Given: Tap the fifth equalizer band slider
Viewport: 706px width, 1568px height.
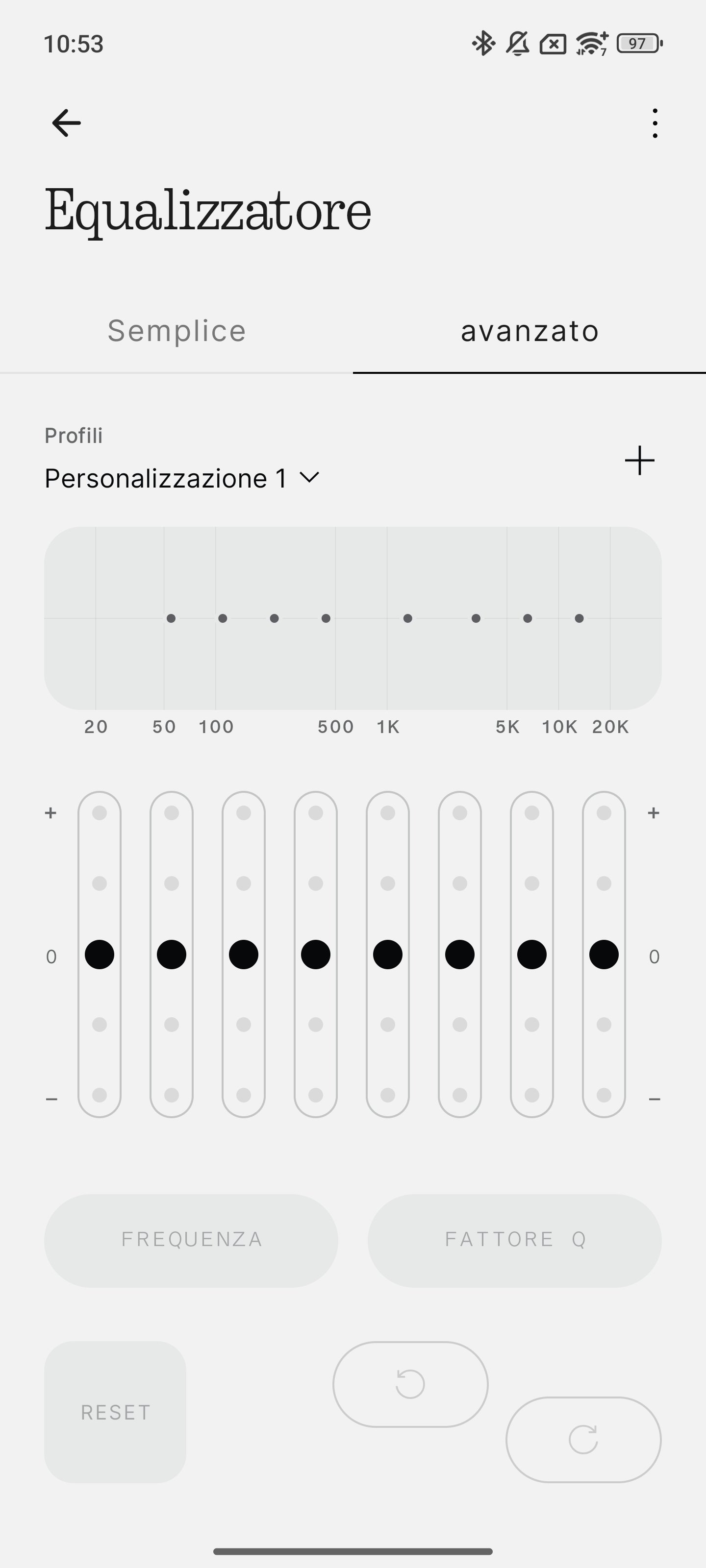Looking at the screenshot, I should (x=387, y=954).
